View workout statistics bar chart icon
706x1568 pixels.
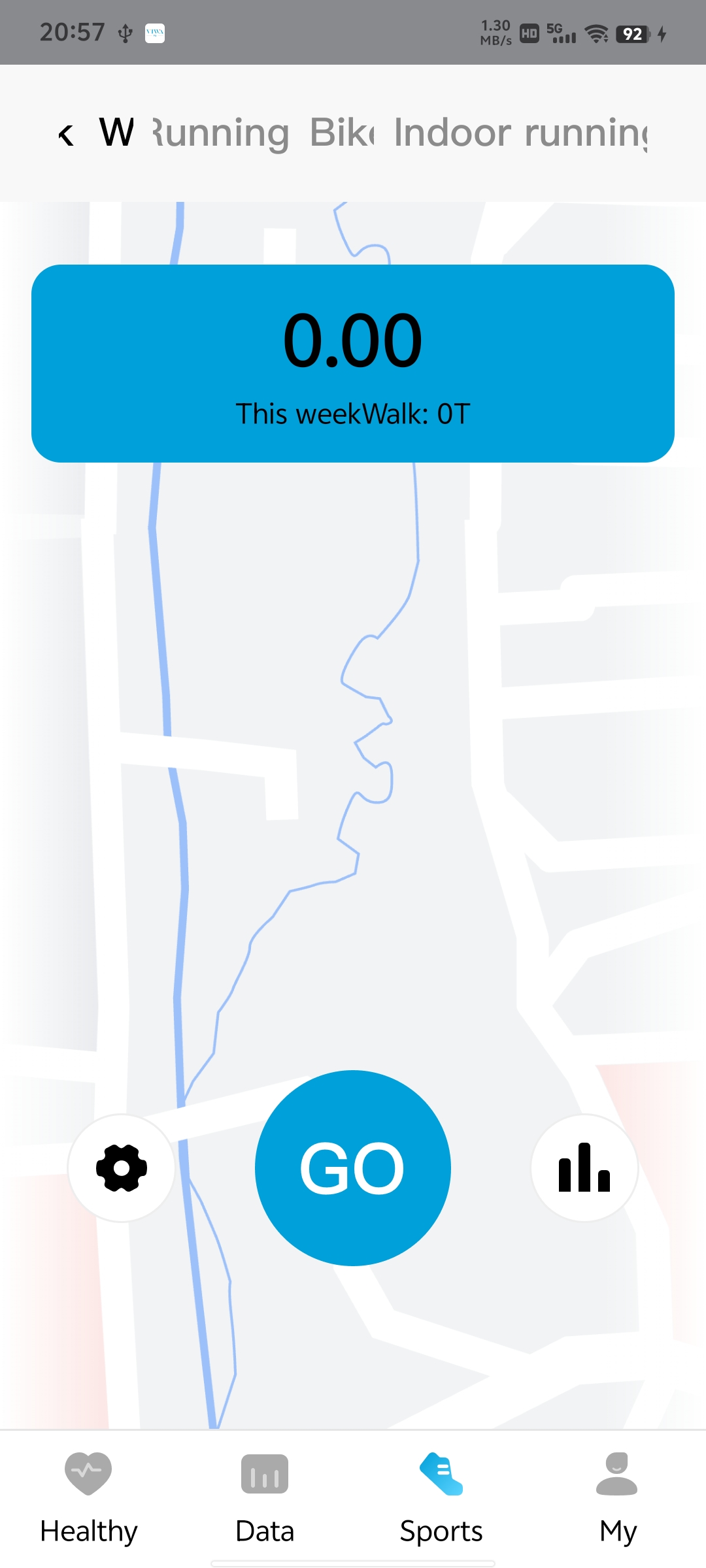[x=584, y=1168]
